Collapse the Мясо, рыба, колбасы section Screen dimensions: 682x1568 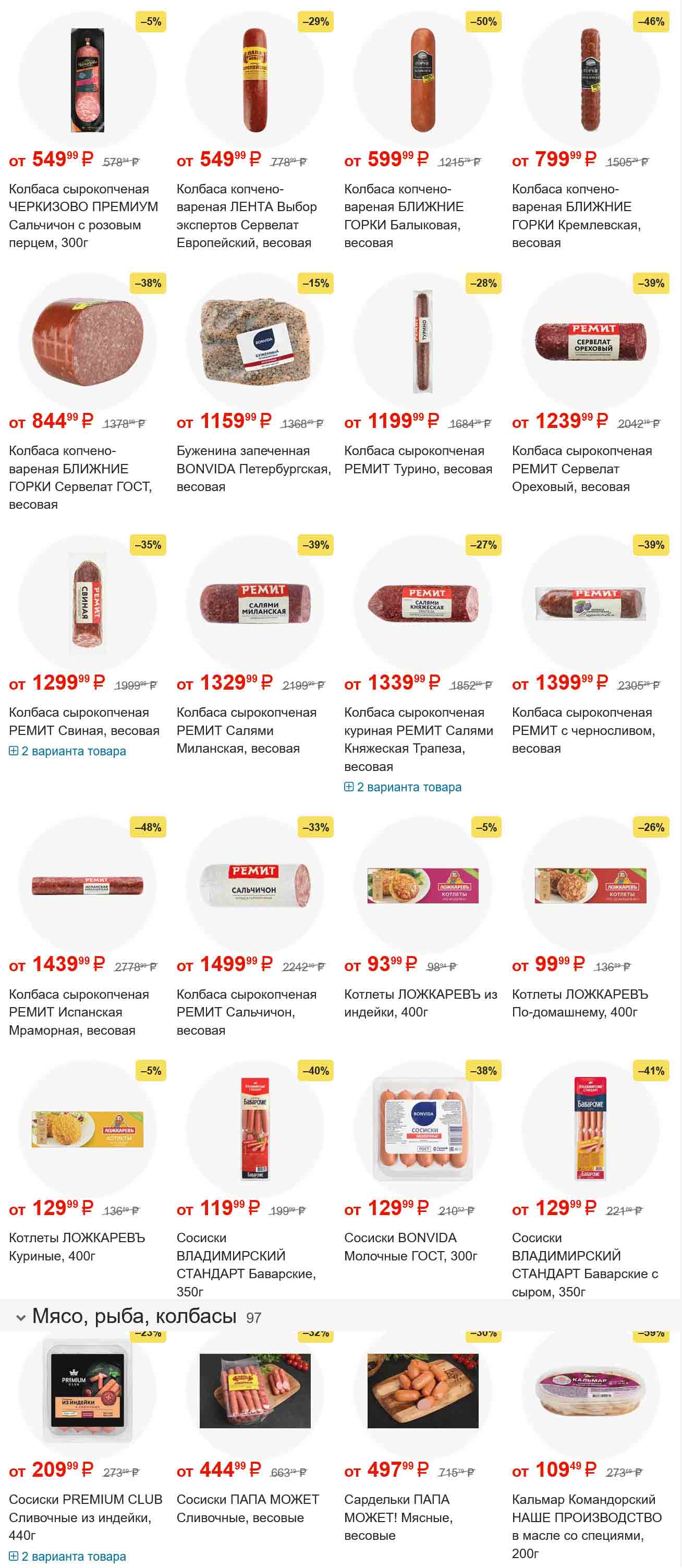tap(21, 1317)
